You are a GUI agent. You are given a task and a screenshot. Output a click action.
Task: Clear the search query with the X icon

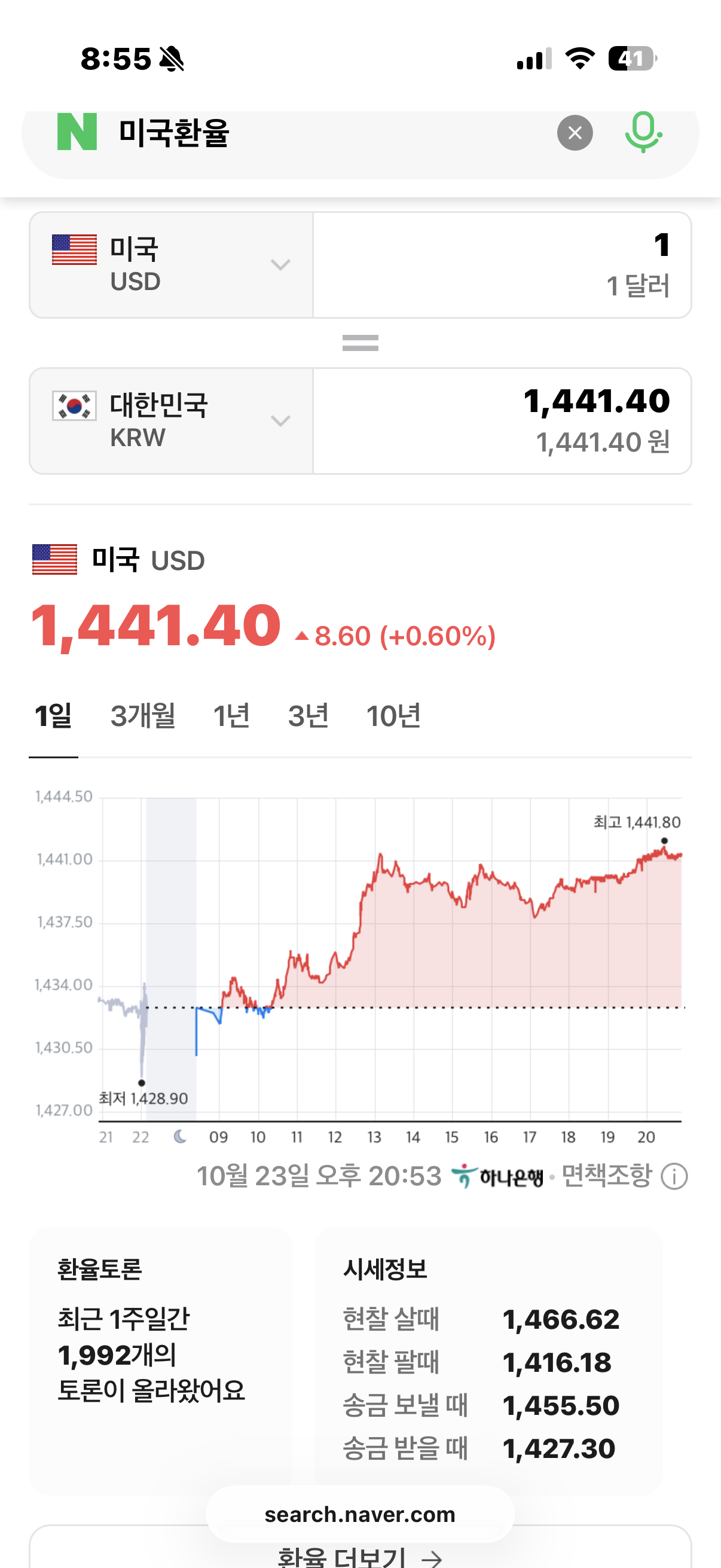click(575, 133)
